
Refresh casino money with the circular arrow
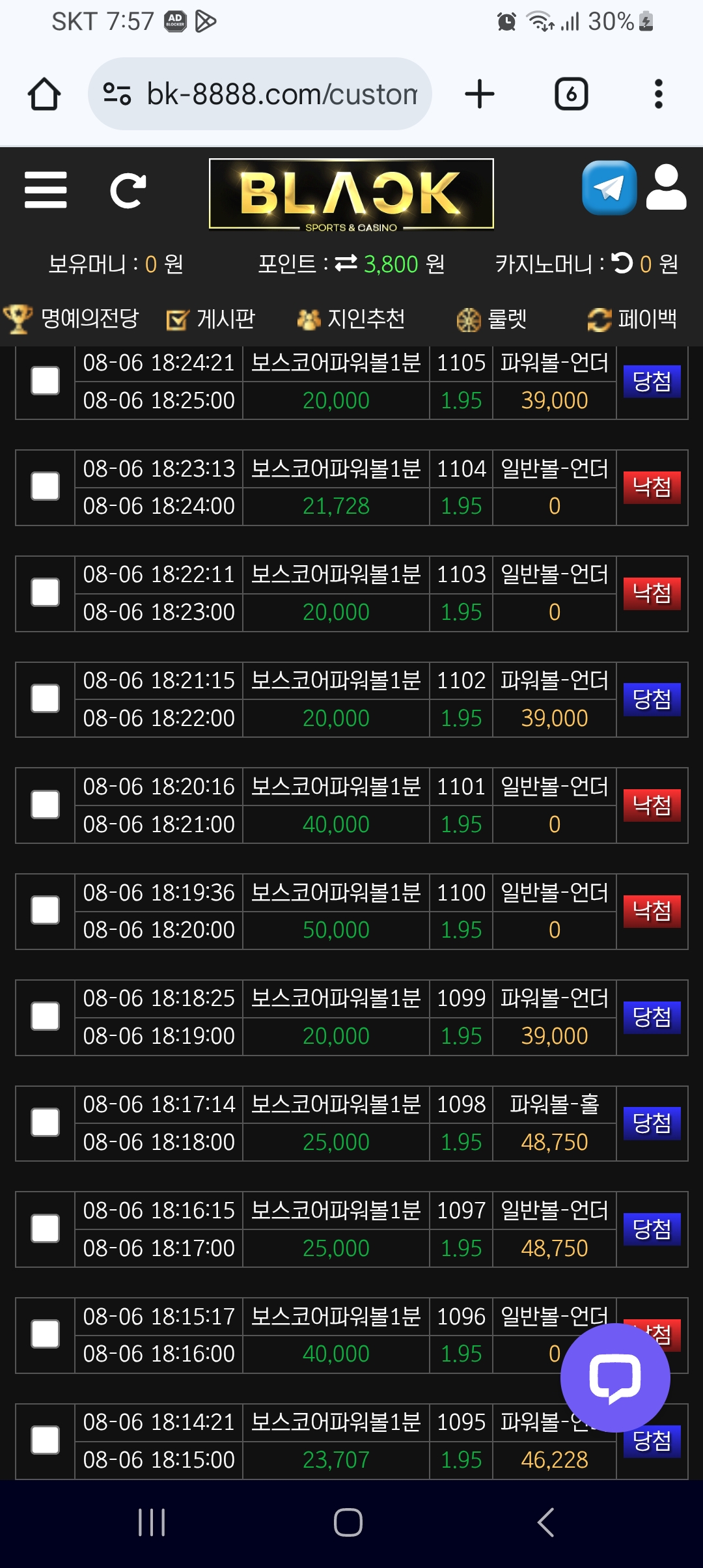click(x=622, y=262)
